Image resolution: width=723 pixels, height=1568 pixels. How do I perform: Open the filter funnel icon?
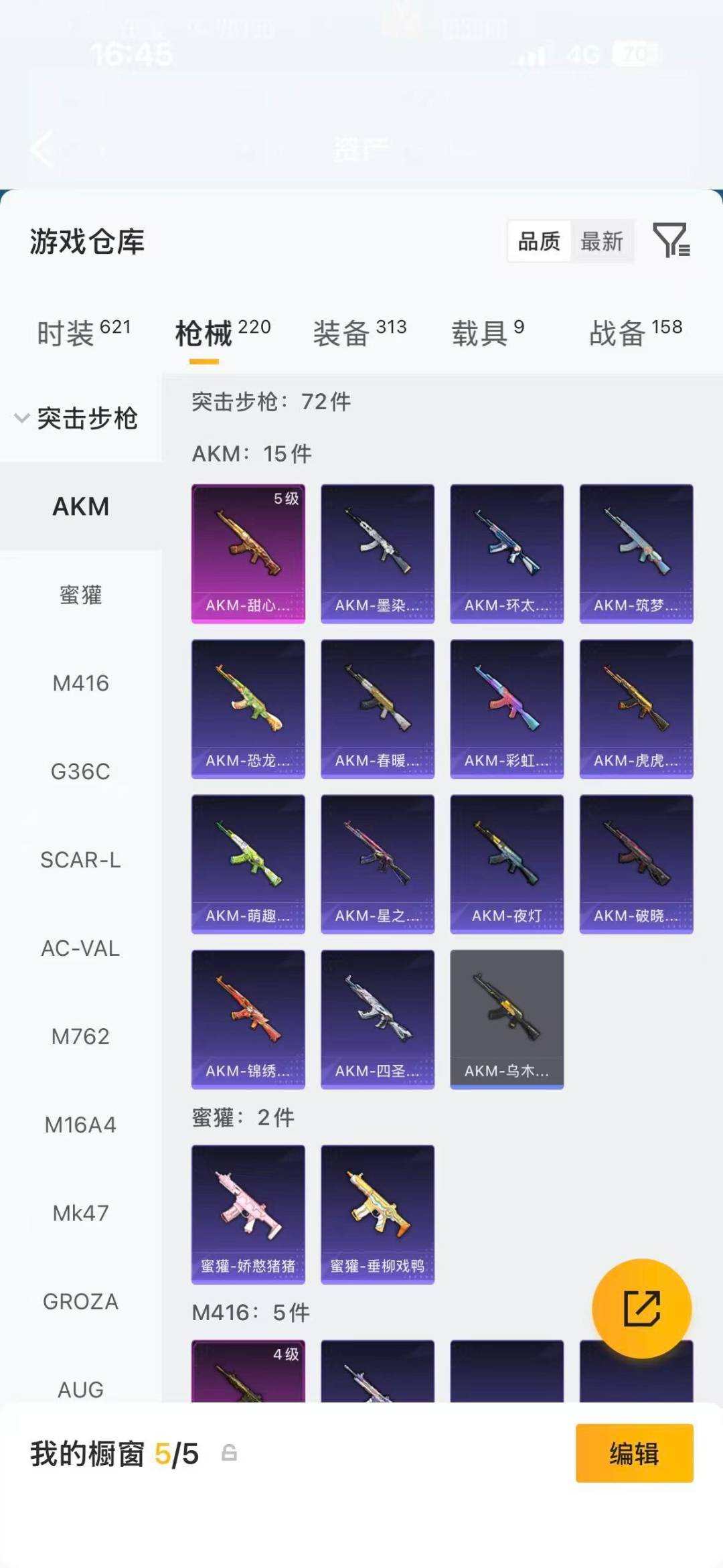[x=671, y=240]
